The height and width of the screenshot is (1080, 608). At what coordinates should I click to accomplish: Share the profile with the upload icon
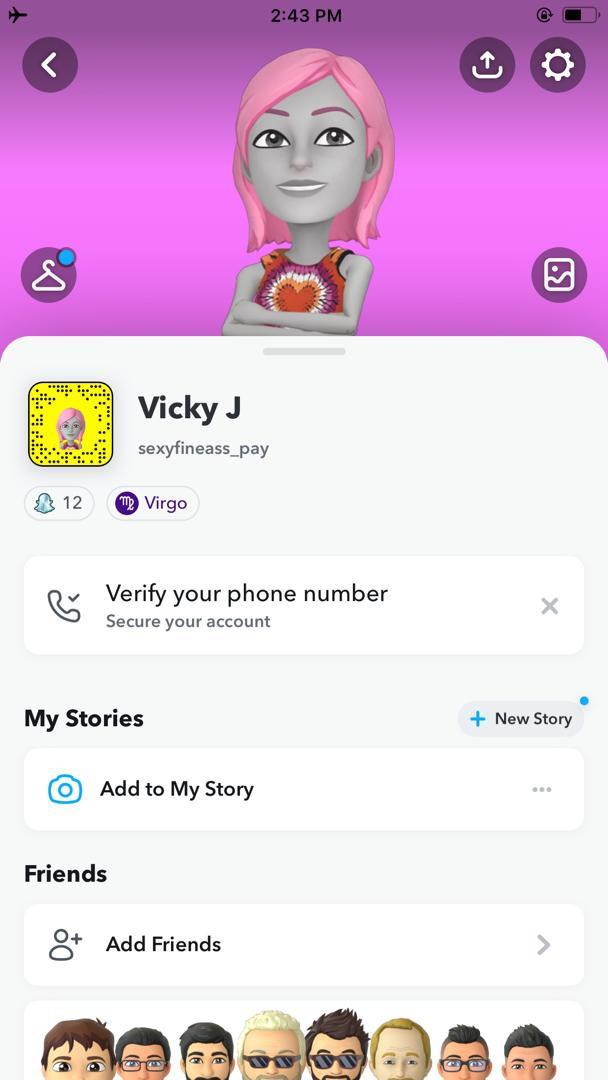tap(487, 65)
